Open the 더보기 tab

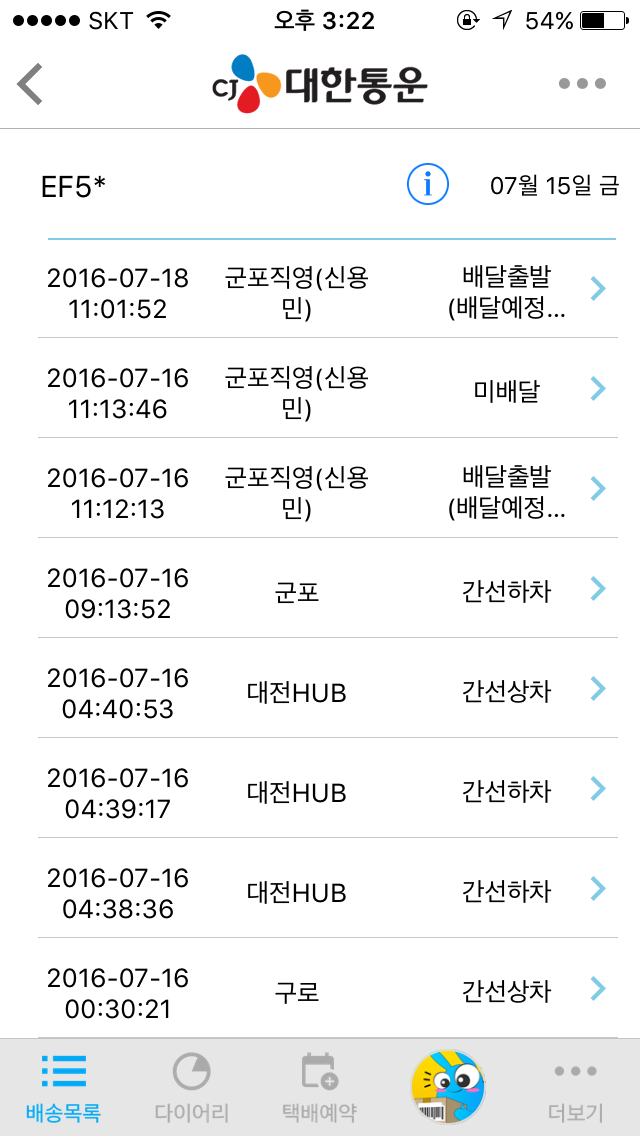tap(576, 1088)
